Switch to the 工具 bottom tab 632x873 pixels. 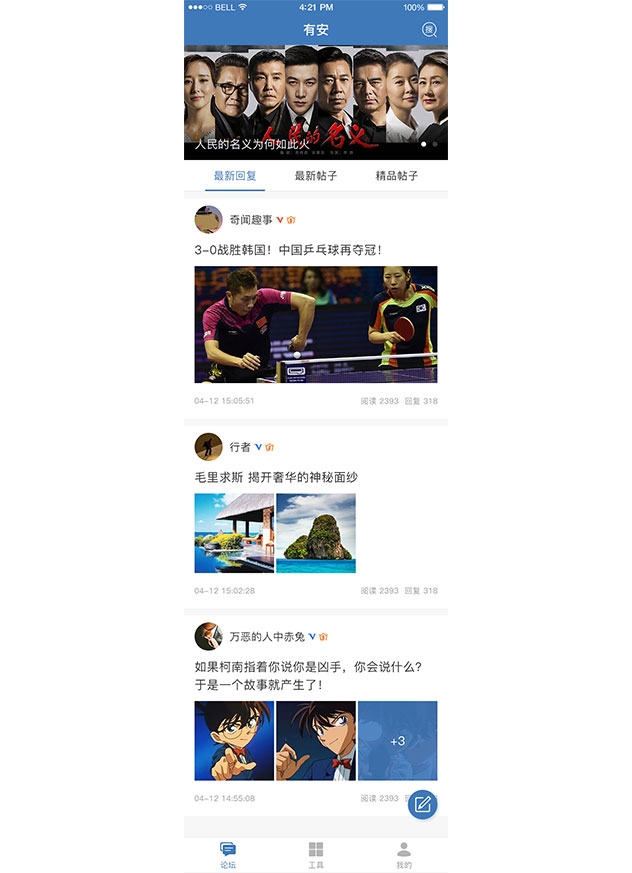tap(315, 855)
